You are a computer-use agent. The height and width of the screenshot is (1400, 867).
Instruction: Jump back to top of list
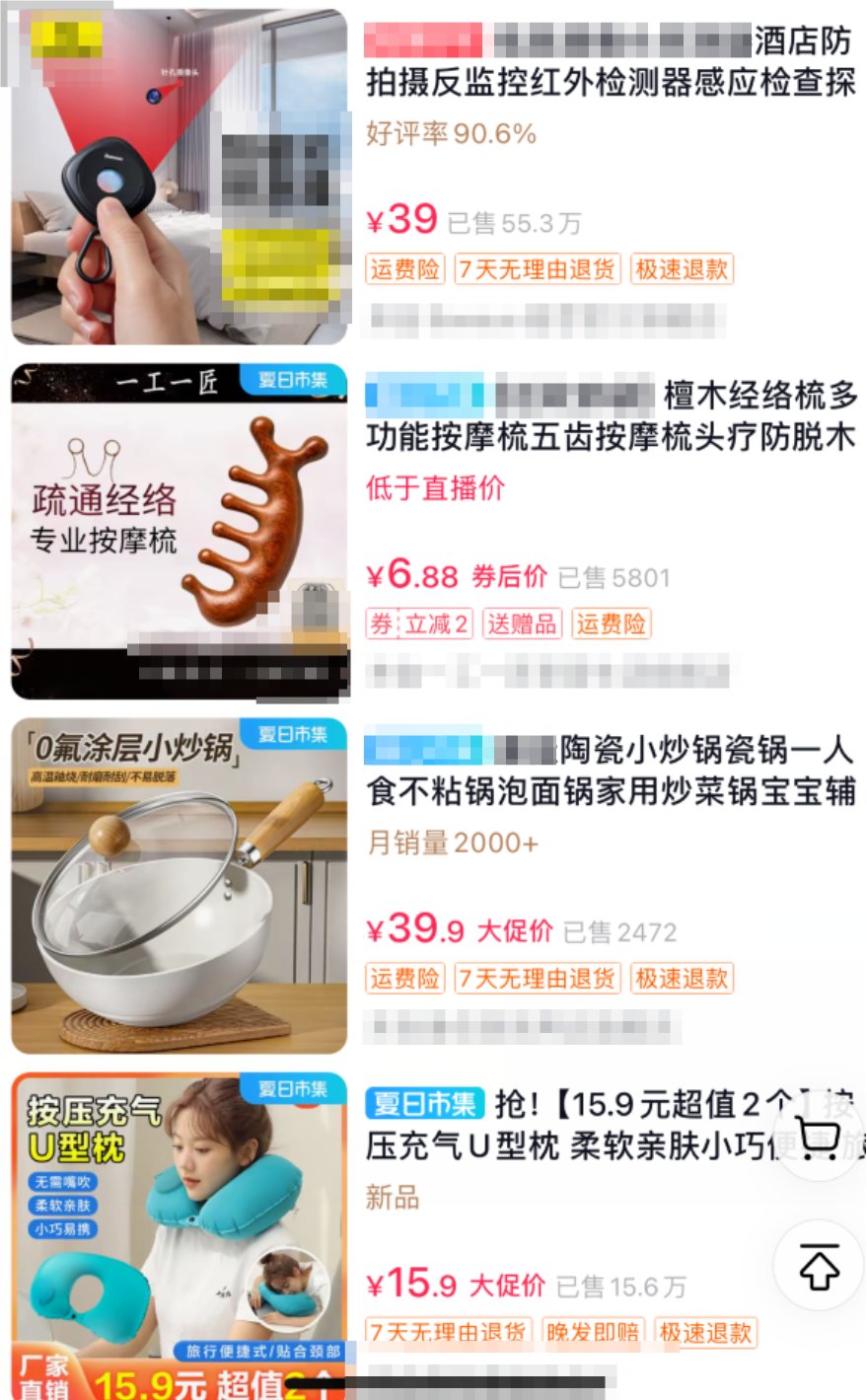pos(818,1267)
